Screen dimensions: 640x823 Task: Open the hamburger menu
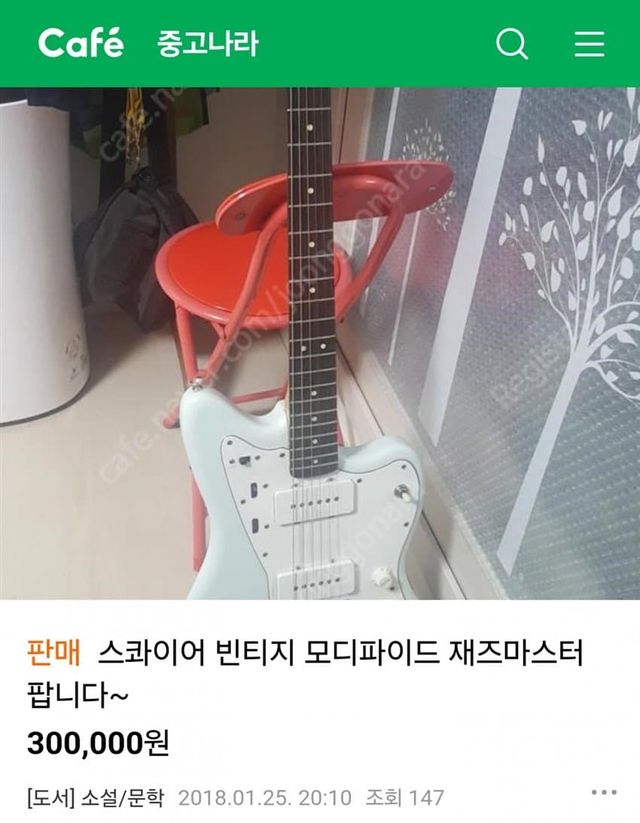tap(590, 44)
